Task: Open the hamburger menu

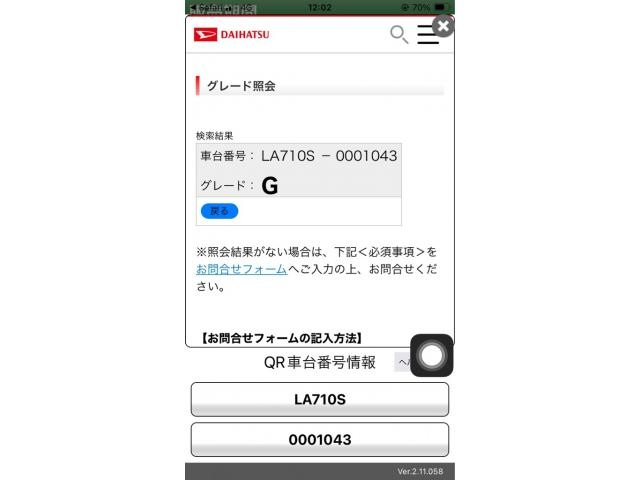Action: [x=427, y=36]
